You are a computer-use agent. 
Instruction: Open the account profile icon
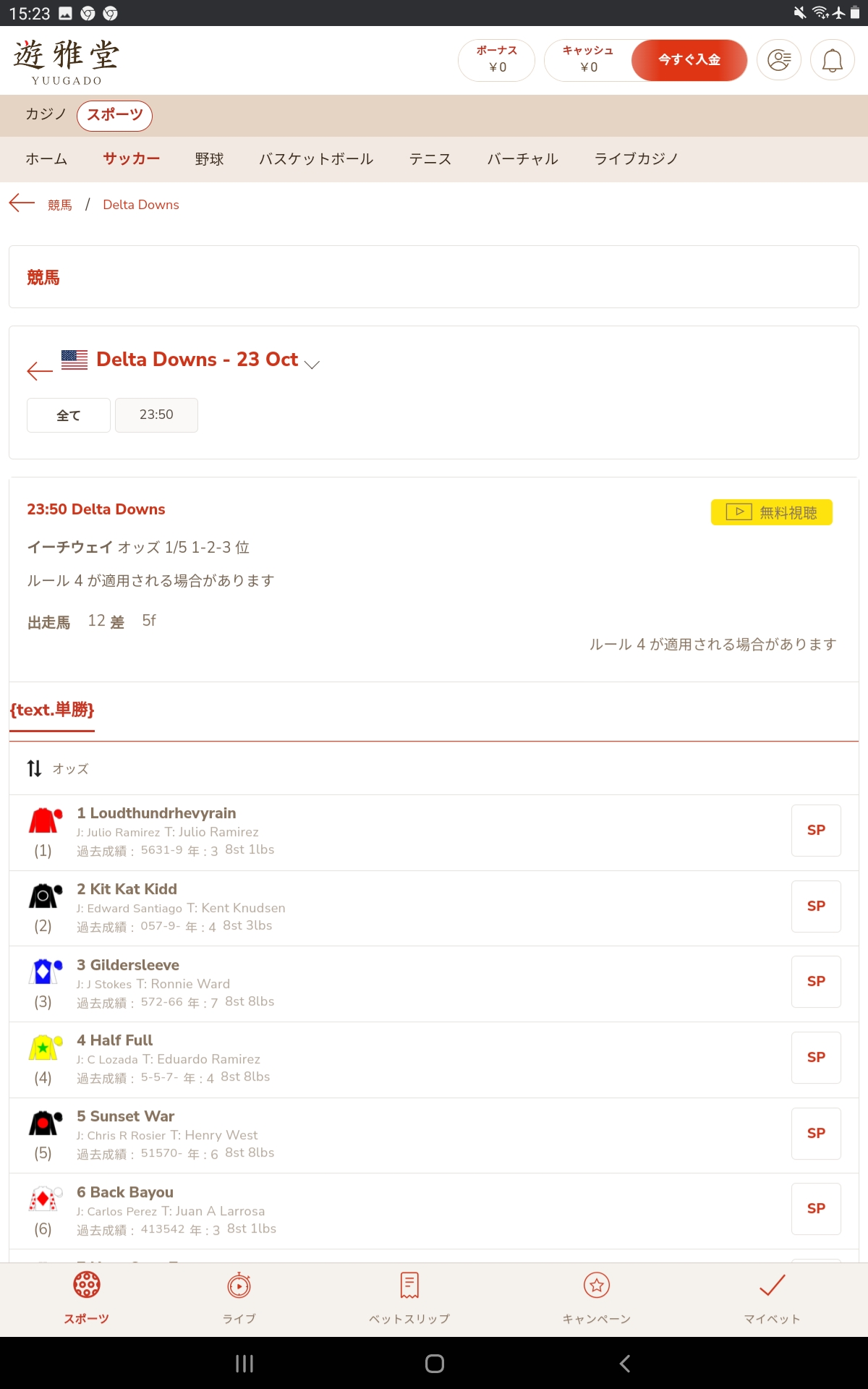point(779,60)
